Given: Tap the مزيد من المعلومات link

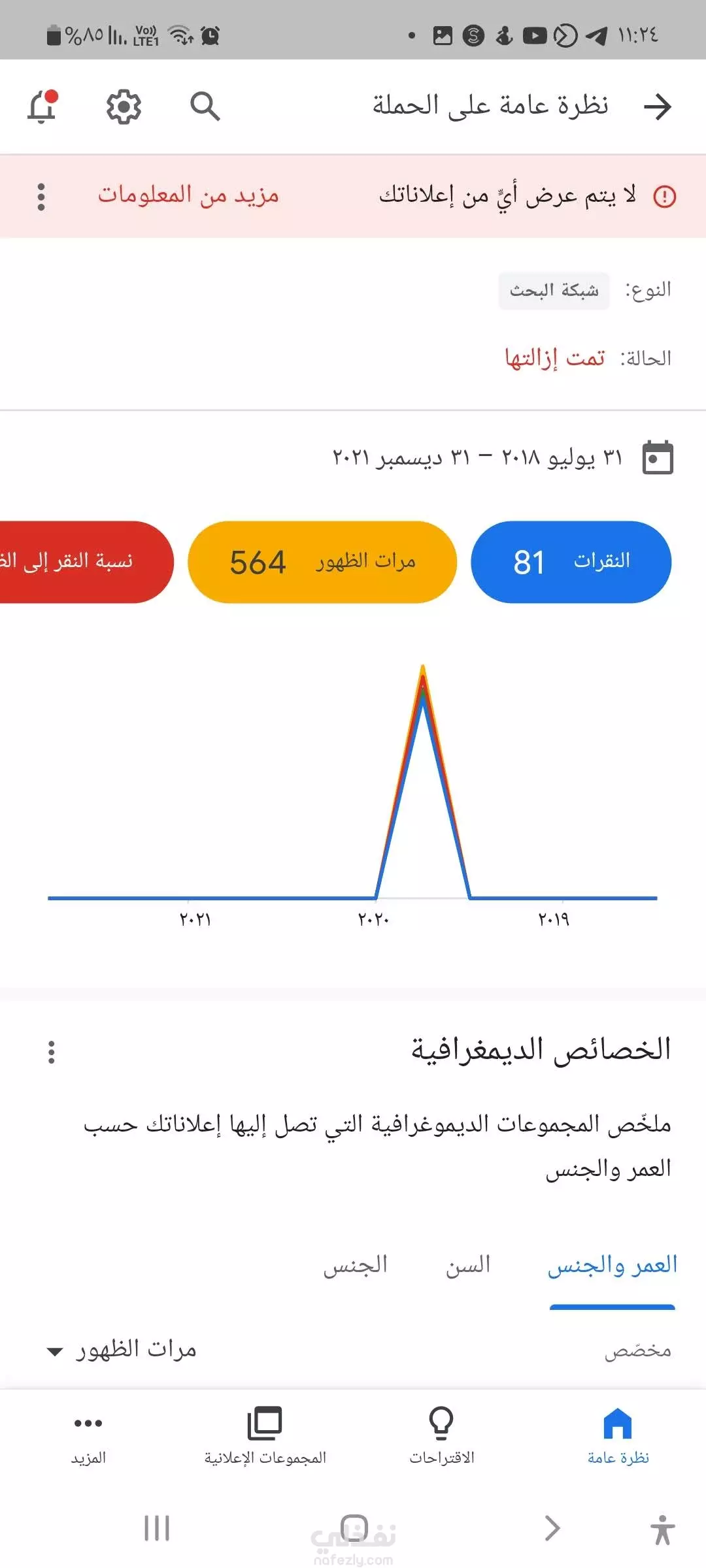Looking at the screenshot, I should point(188,195).
